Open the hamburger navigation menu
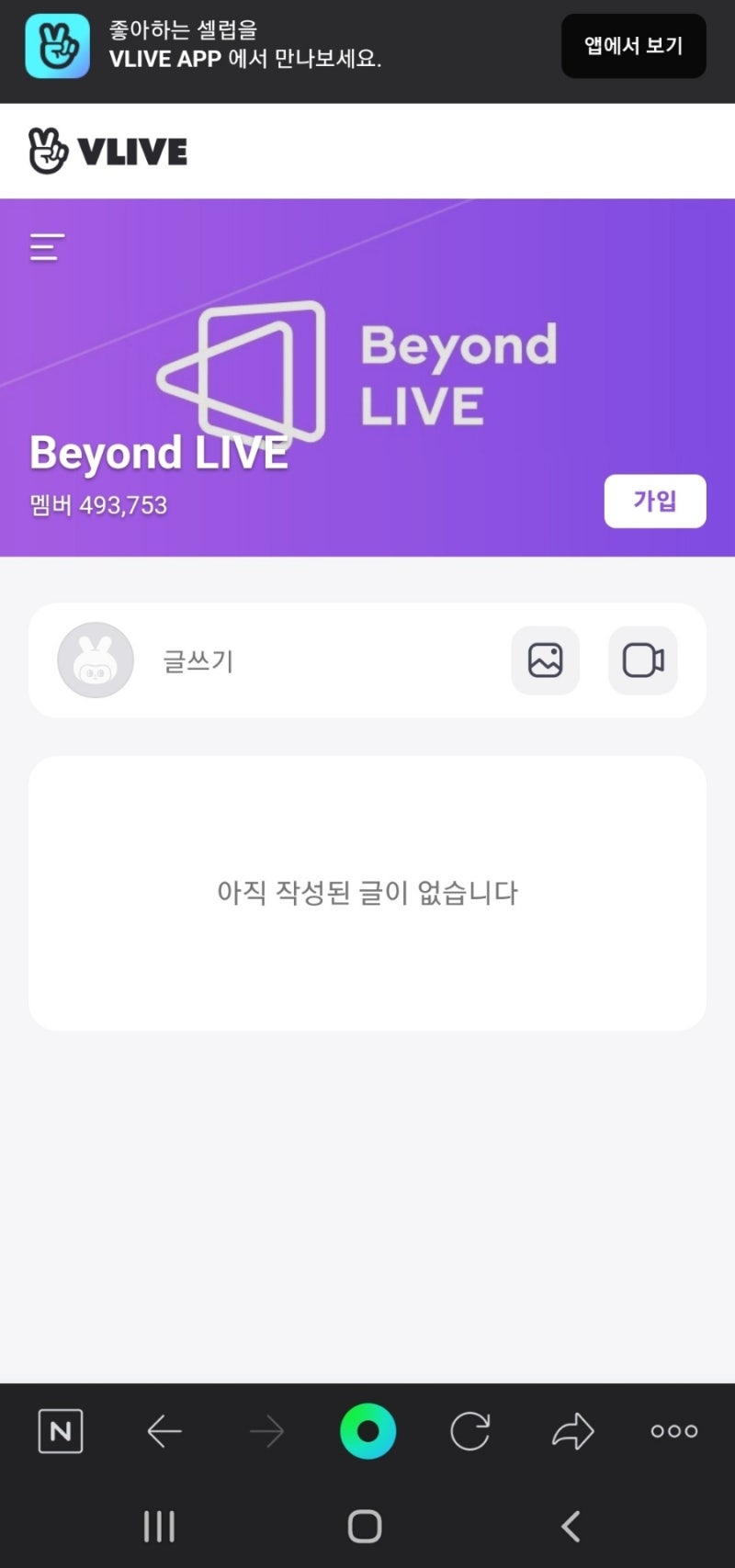 (x=46, y=247)
